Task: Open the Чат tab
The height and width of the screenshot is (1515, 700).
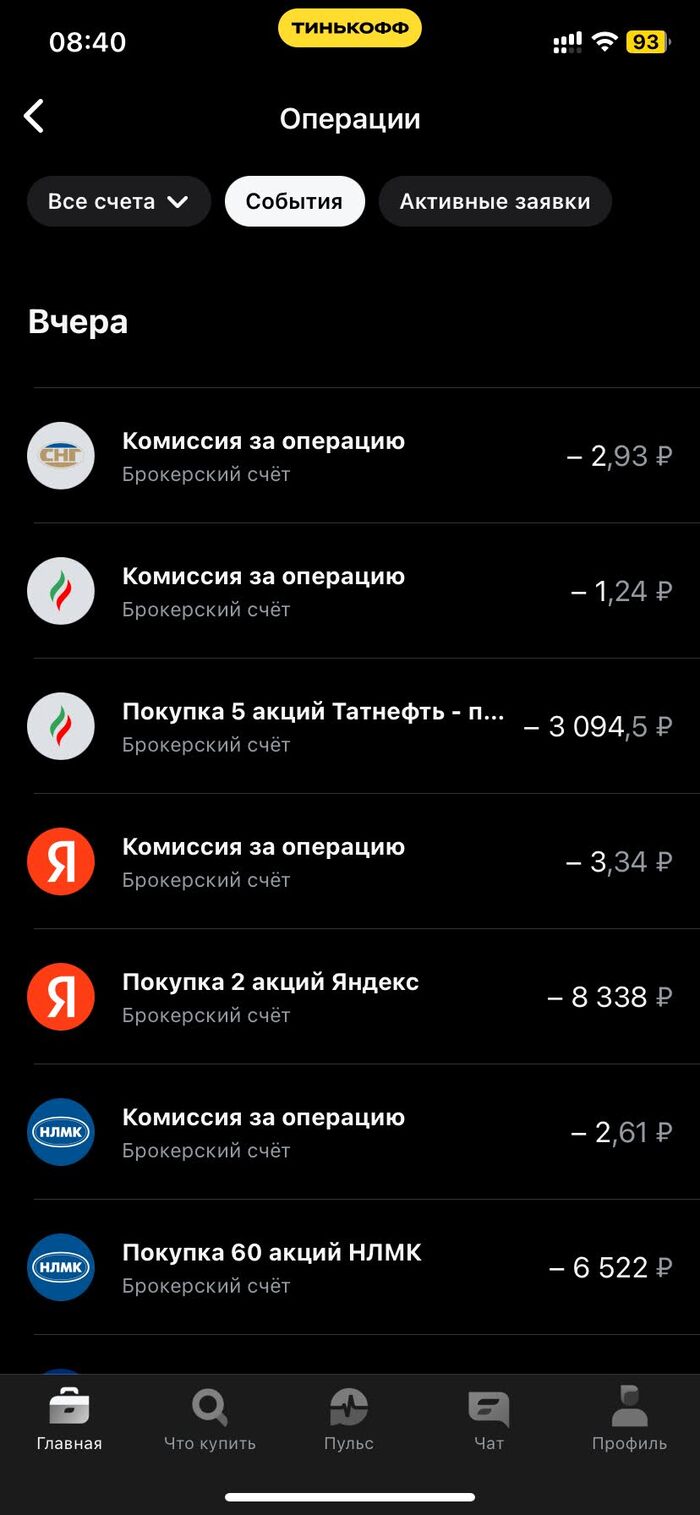Action: 489,1420
